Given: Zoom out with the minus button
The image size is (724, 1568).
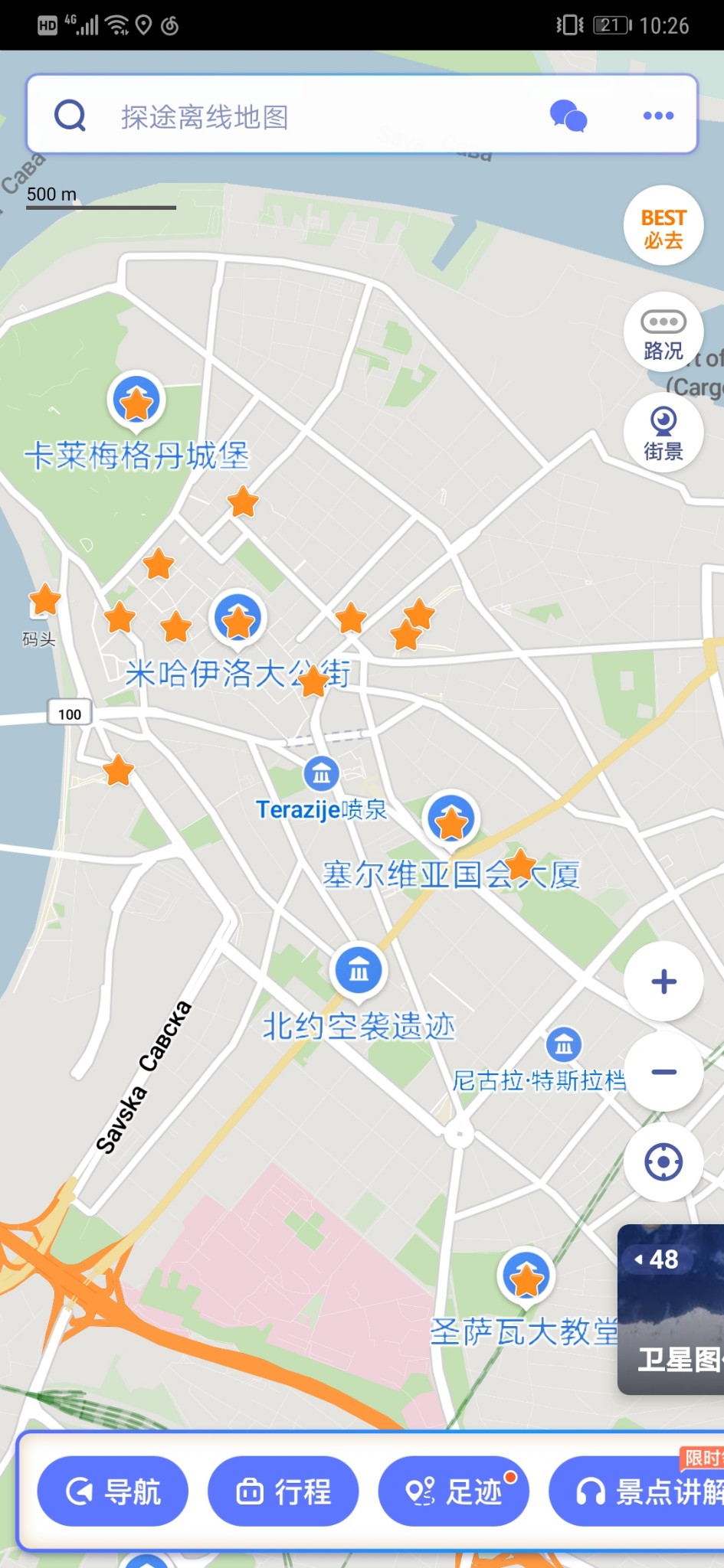Looking at the screenshot, I should coord(663,1072).
